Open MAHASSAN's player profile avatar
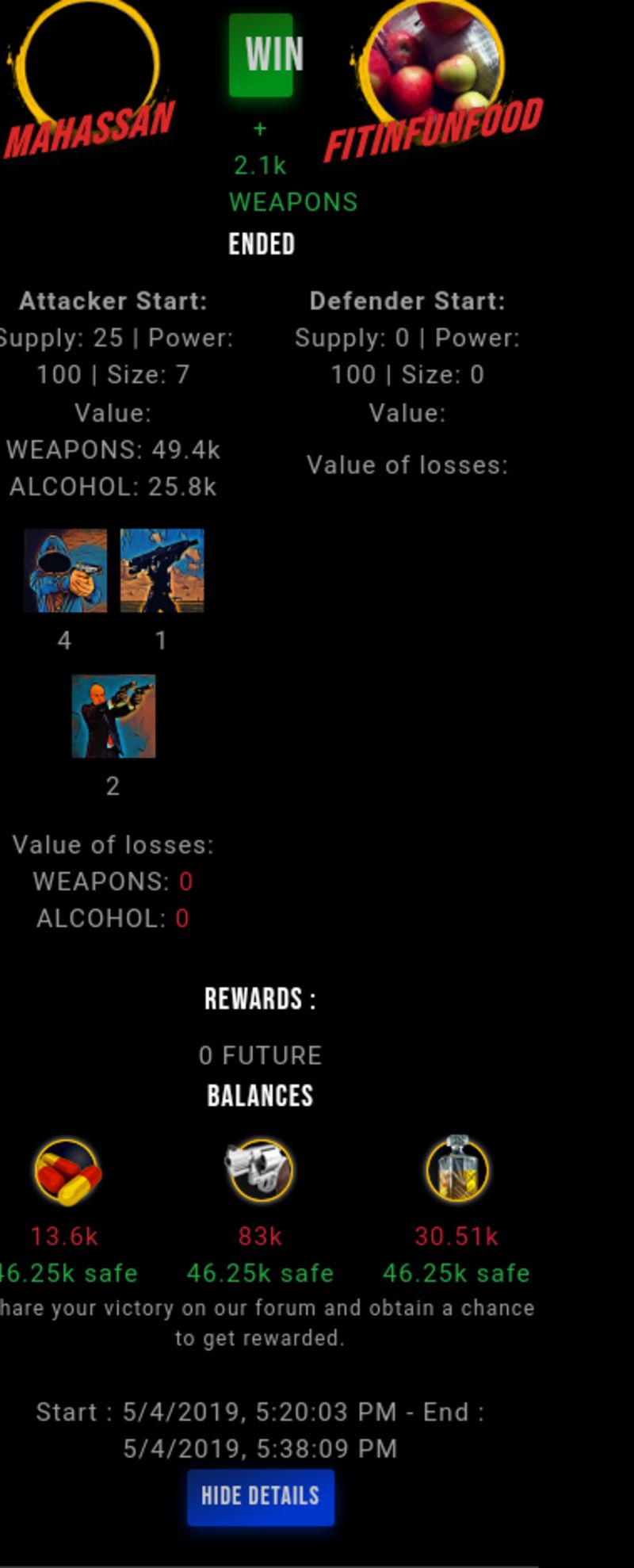Viewport: 634px width, 1568px height. (x=89, y=63)
